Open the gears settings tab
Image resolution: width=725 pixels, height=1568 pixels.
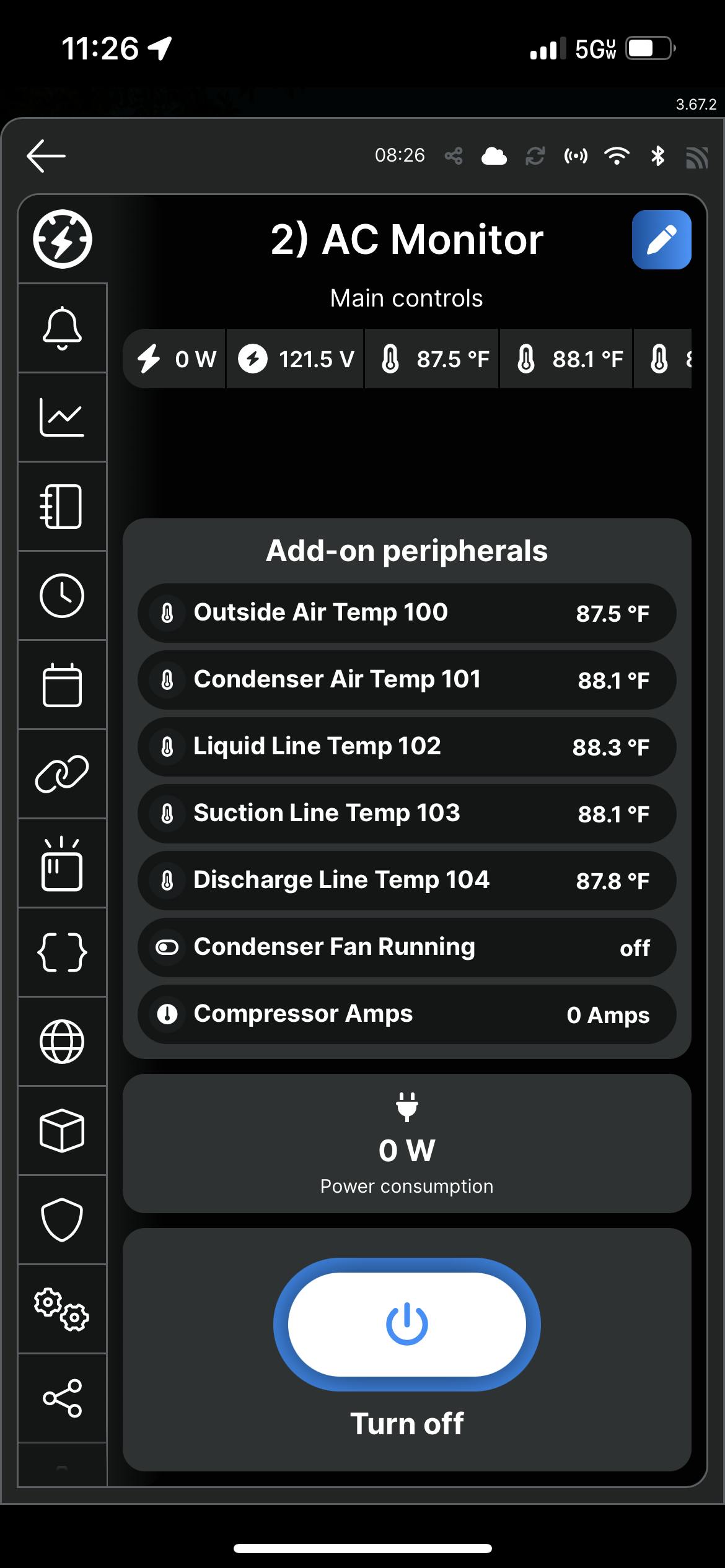pos(62,1309)
